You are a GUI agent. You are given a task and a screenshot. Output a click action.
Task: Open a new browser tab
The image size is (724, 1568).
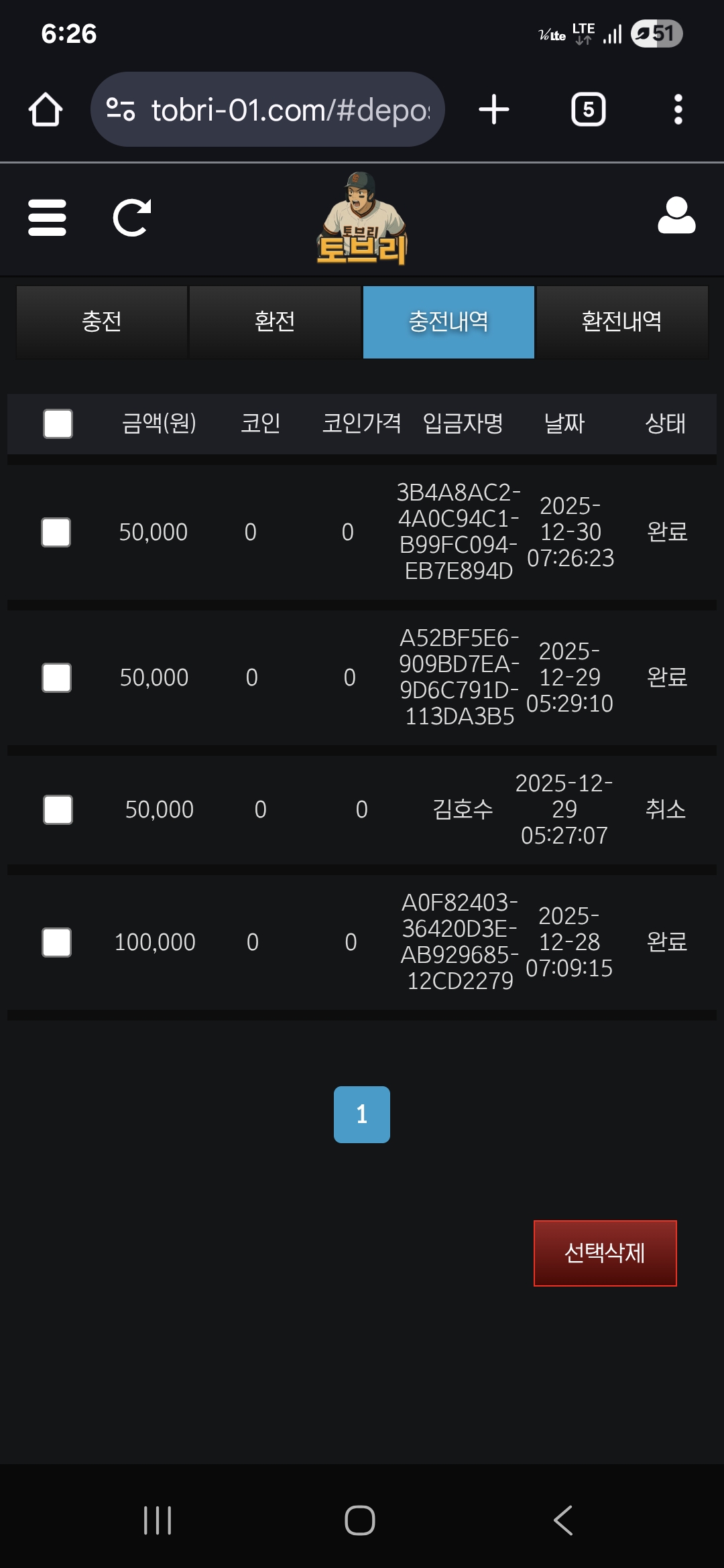point(494,109)
